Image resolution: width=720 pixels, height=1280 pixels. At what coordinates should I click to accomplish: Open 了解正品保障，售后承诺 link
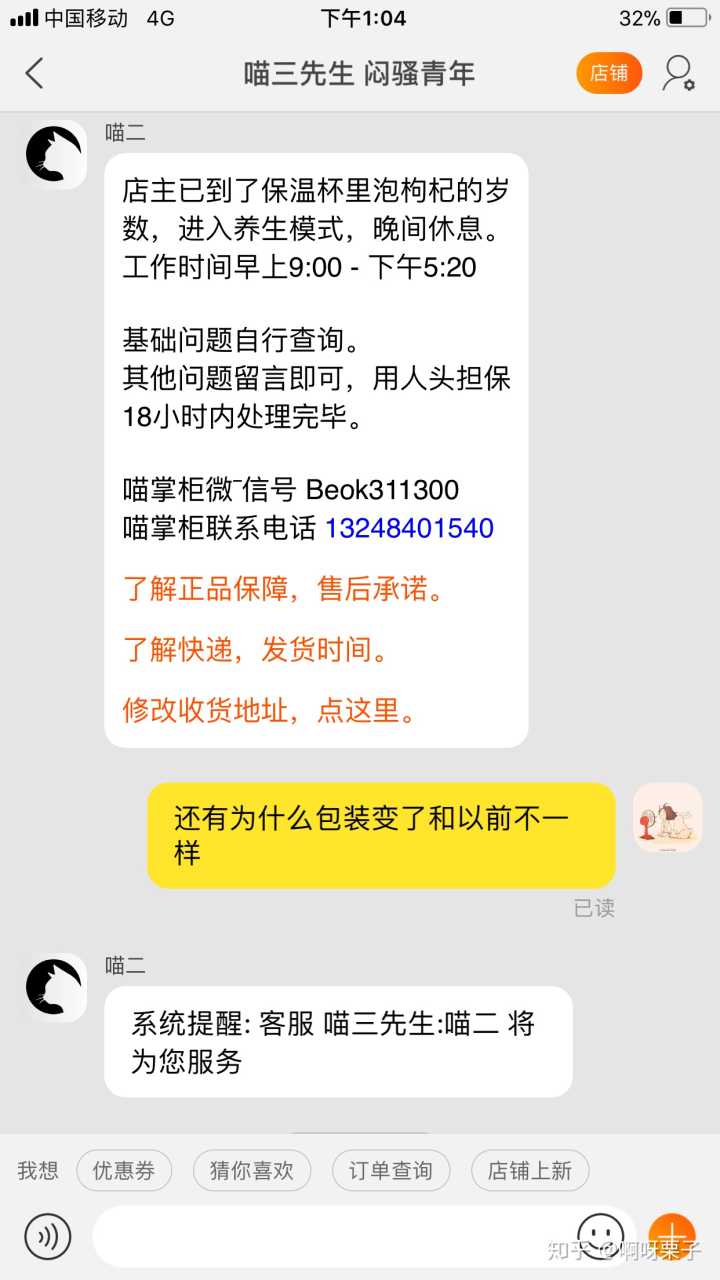[284, 589]
